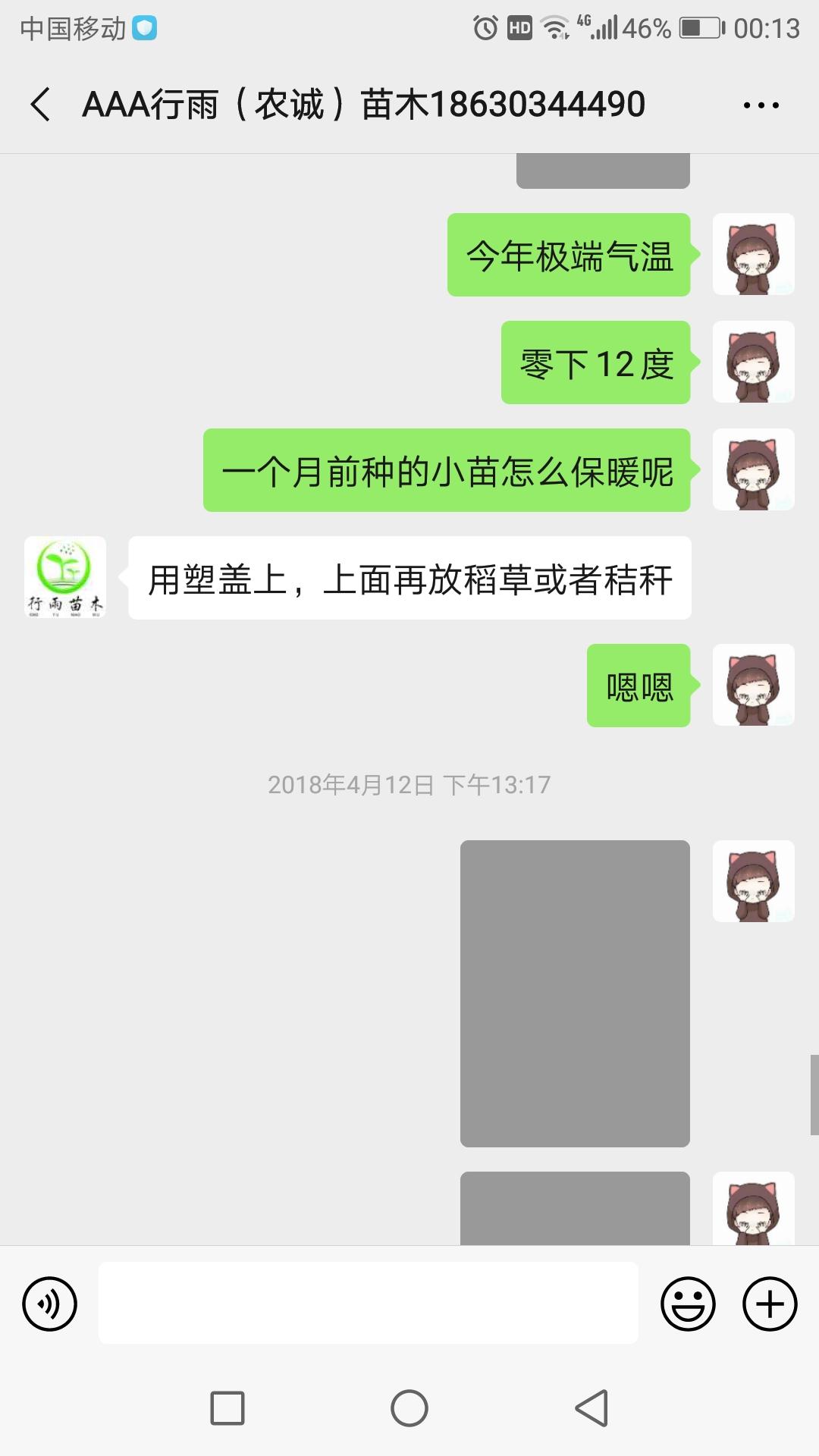Open the plus attachments panel
The width and height of the screenshot is (819, 1456).
pyautogui.click(x=770, y=1304)
